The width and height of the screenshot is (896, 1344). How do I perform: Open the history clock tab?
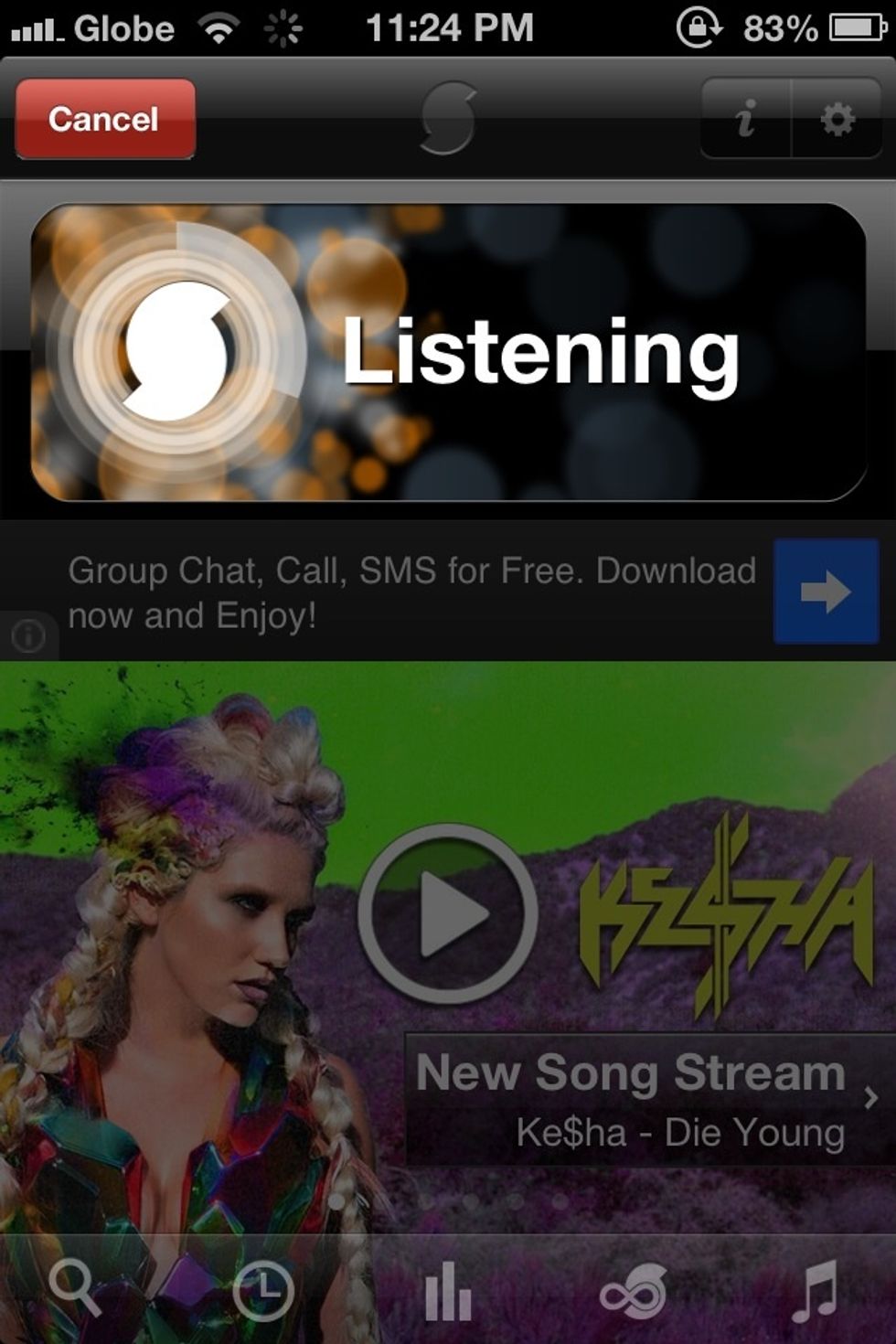(263, 1291)
